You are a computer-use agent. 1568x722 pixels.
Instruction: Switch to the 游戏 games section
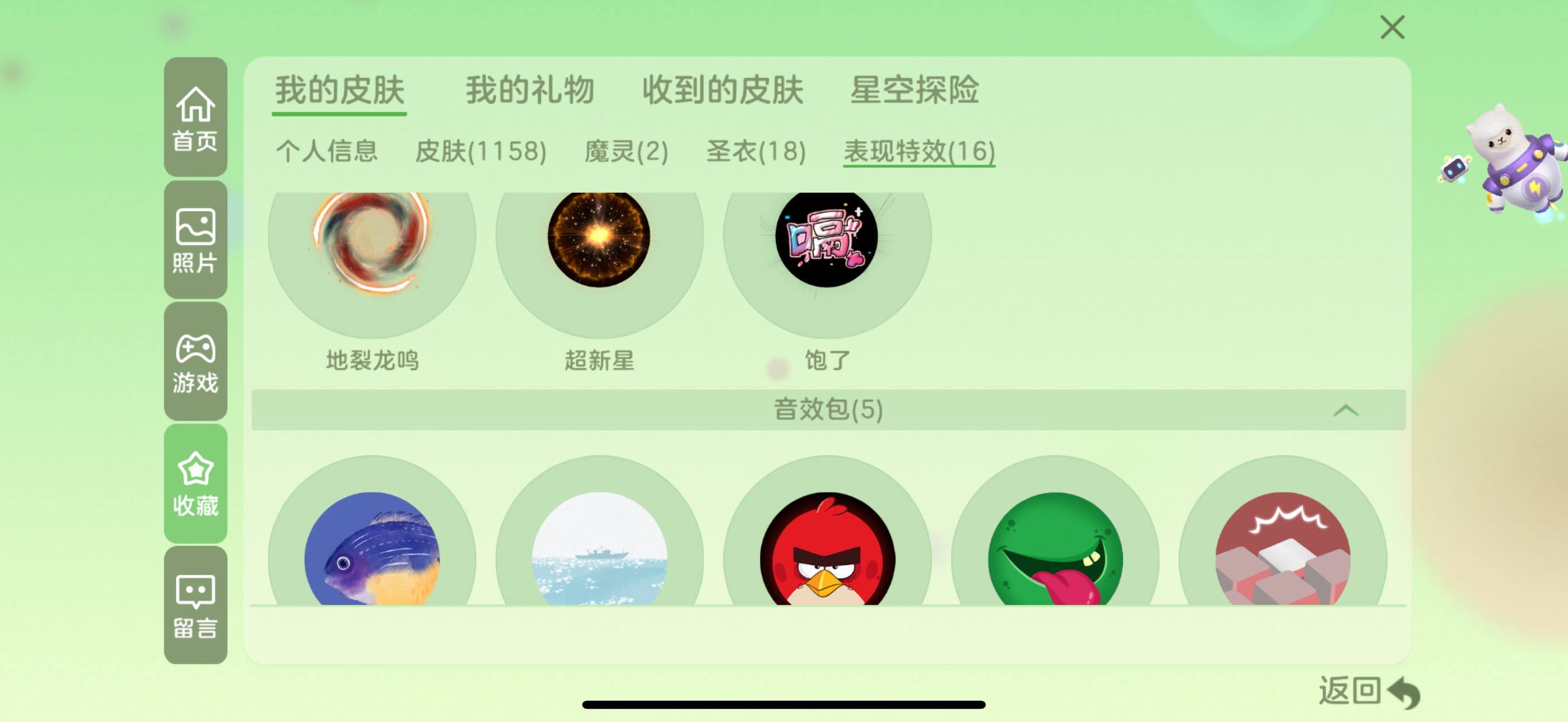coord(195,362)
